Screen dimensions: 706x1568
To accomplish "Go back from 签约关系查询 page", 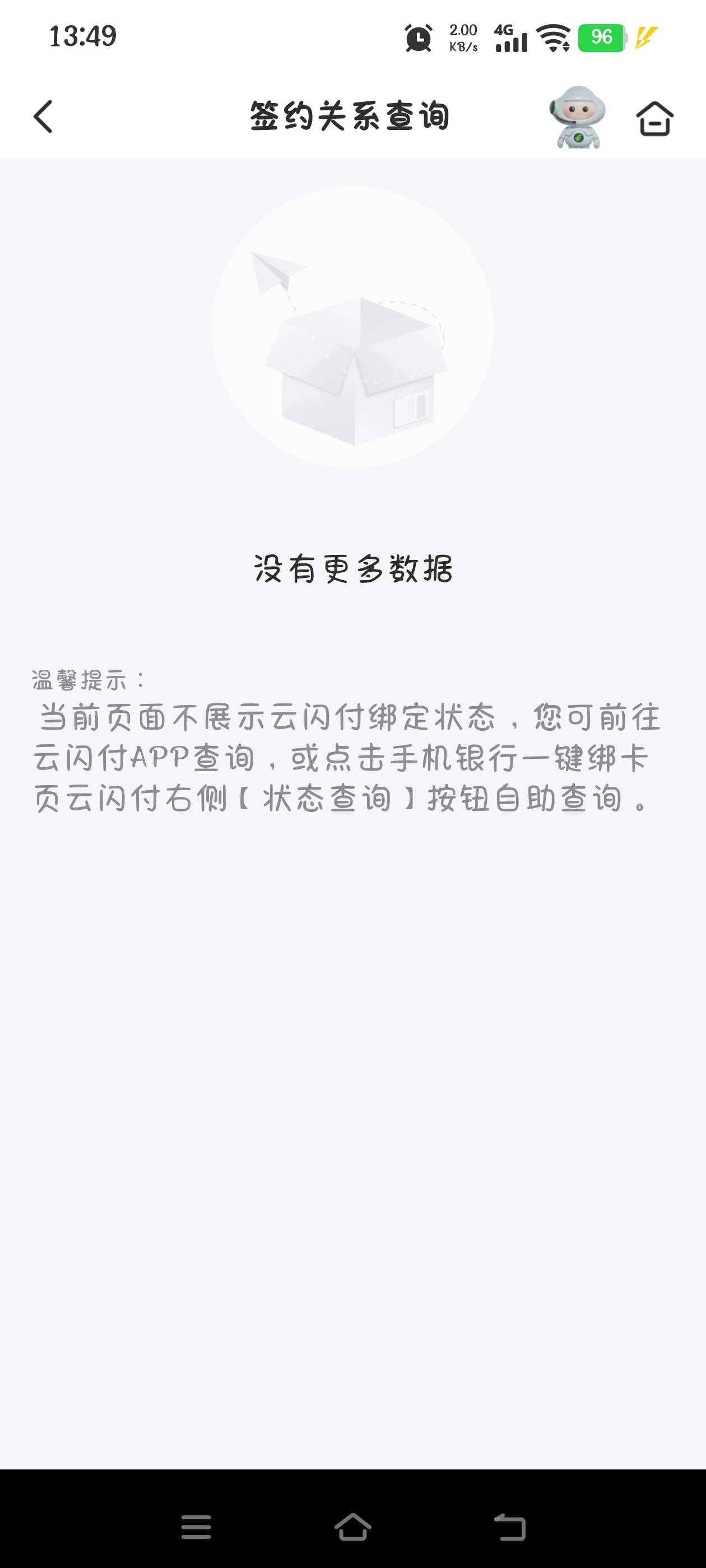I will click(43, 116).
